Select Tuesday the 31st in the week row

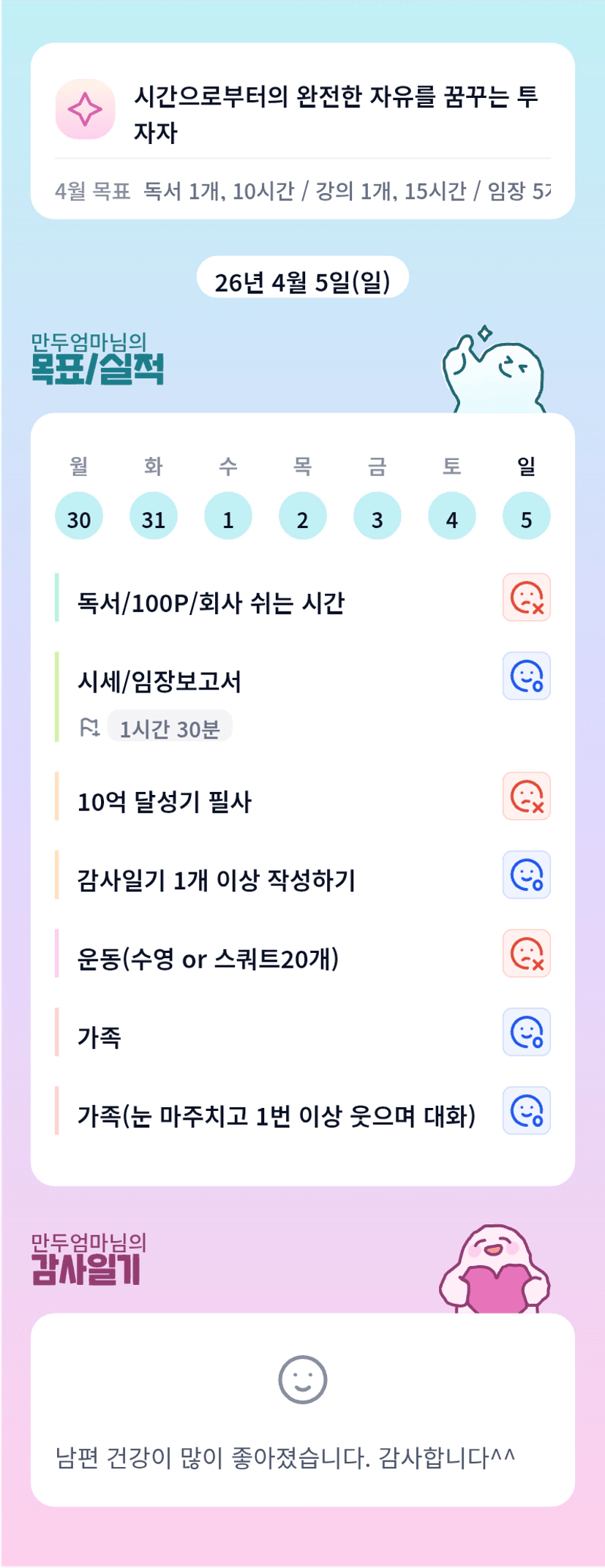[x=154, y=516]
